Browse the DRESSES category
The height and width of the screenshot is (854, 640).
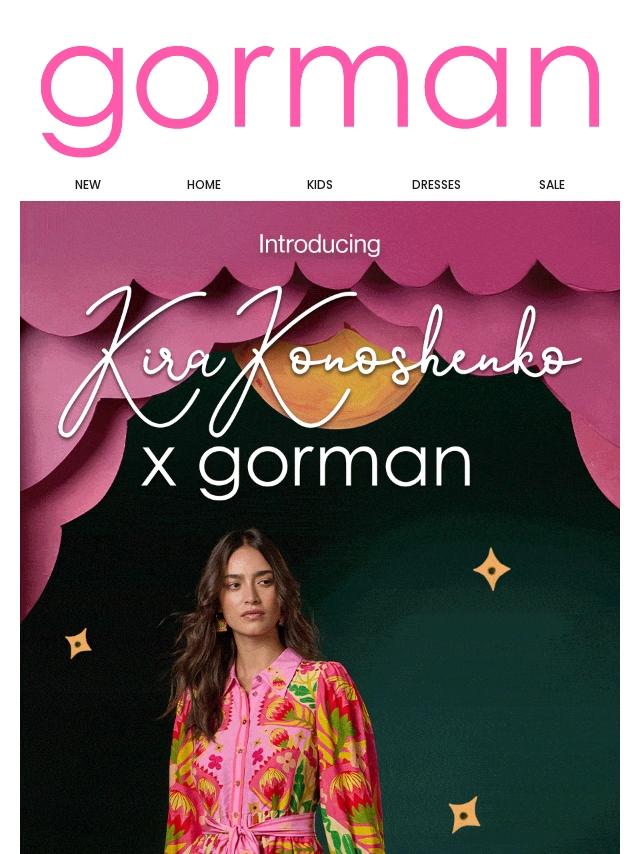(x=436, y=185)
